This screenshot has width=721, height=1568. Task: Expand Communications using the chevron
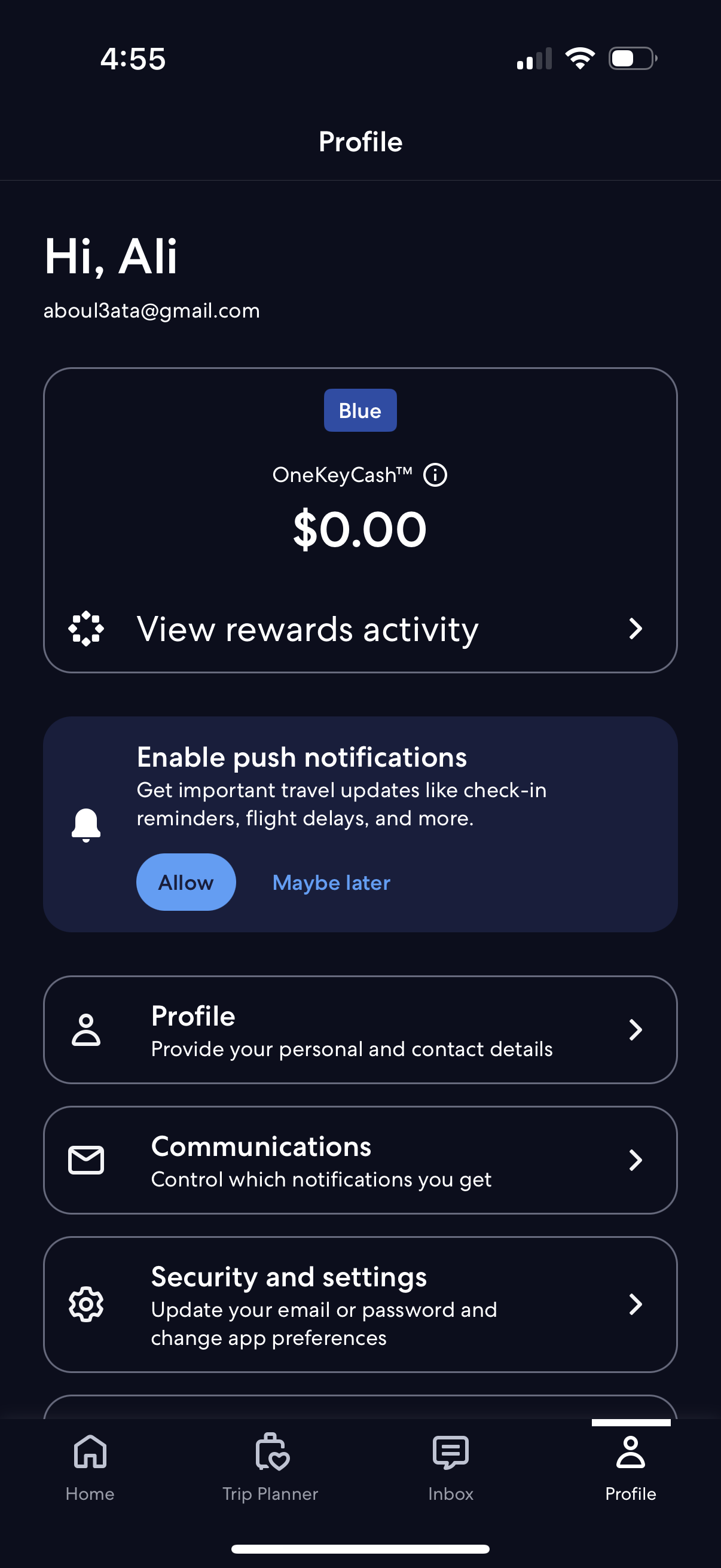click(x=637, y=1160)
